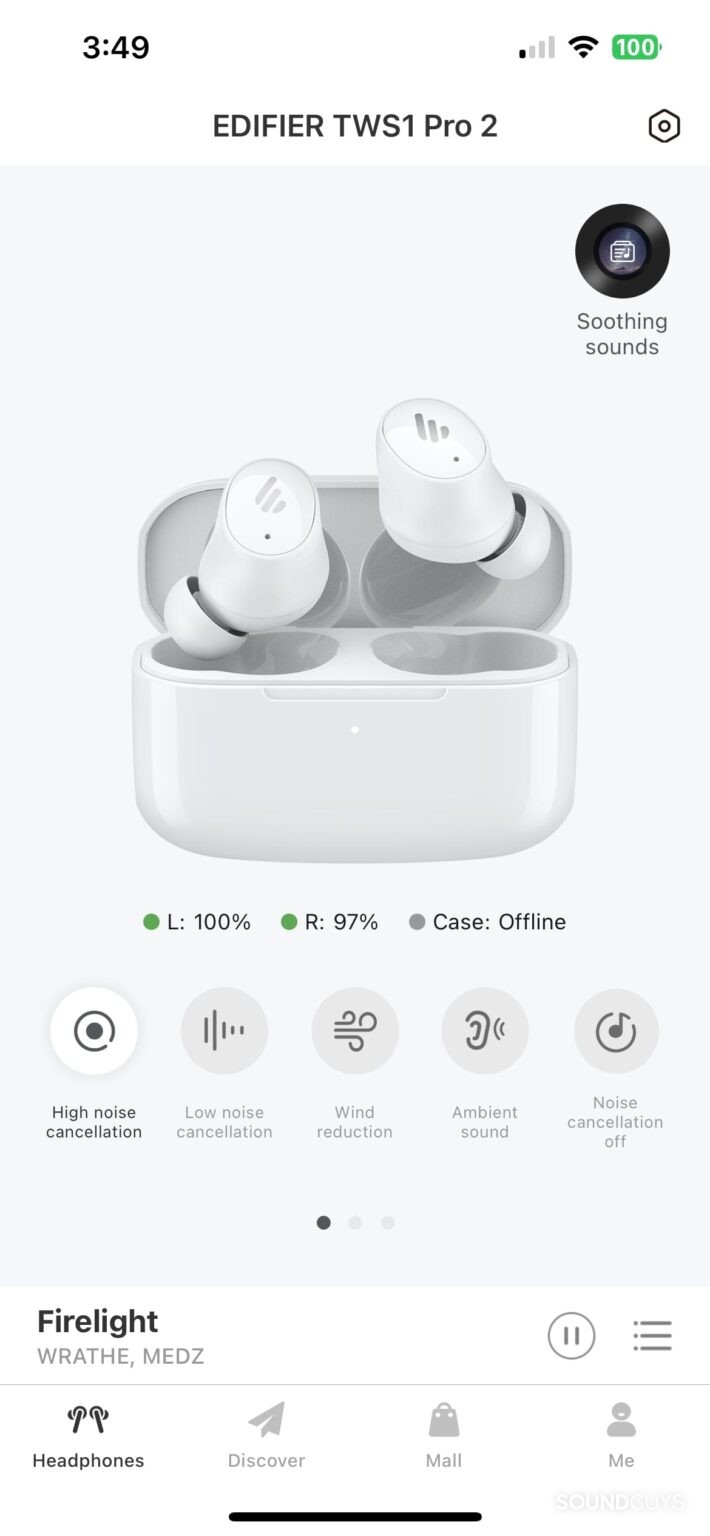
Task: Go to the Discover tab
Action: (x=266, y=1436)
